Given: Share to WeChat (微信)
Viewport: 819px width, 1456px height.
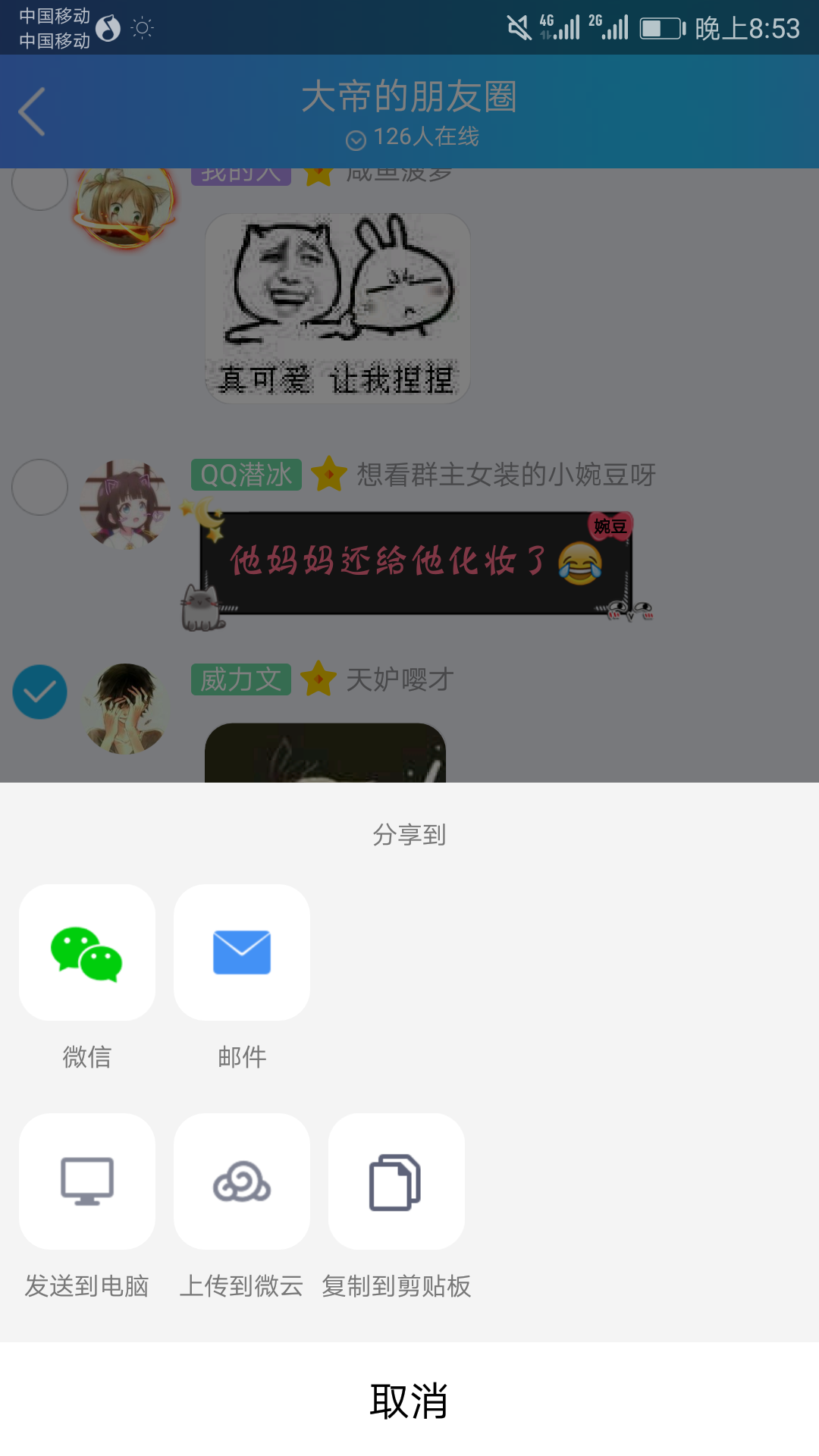Looking at the screenshot, I should pyautogui.click(x=87, y=952).
